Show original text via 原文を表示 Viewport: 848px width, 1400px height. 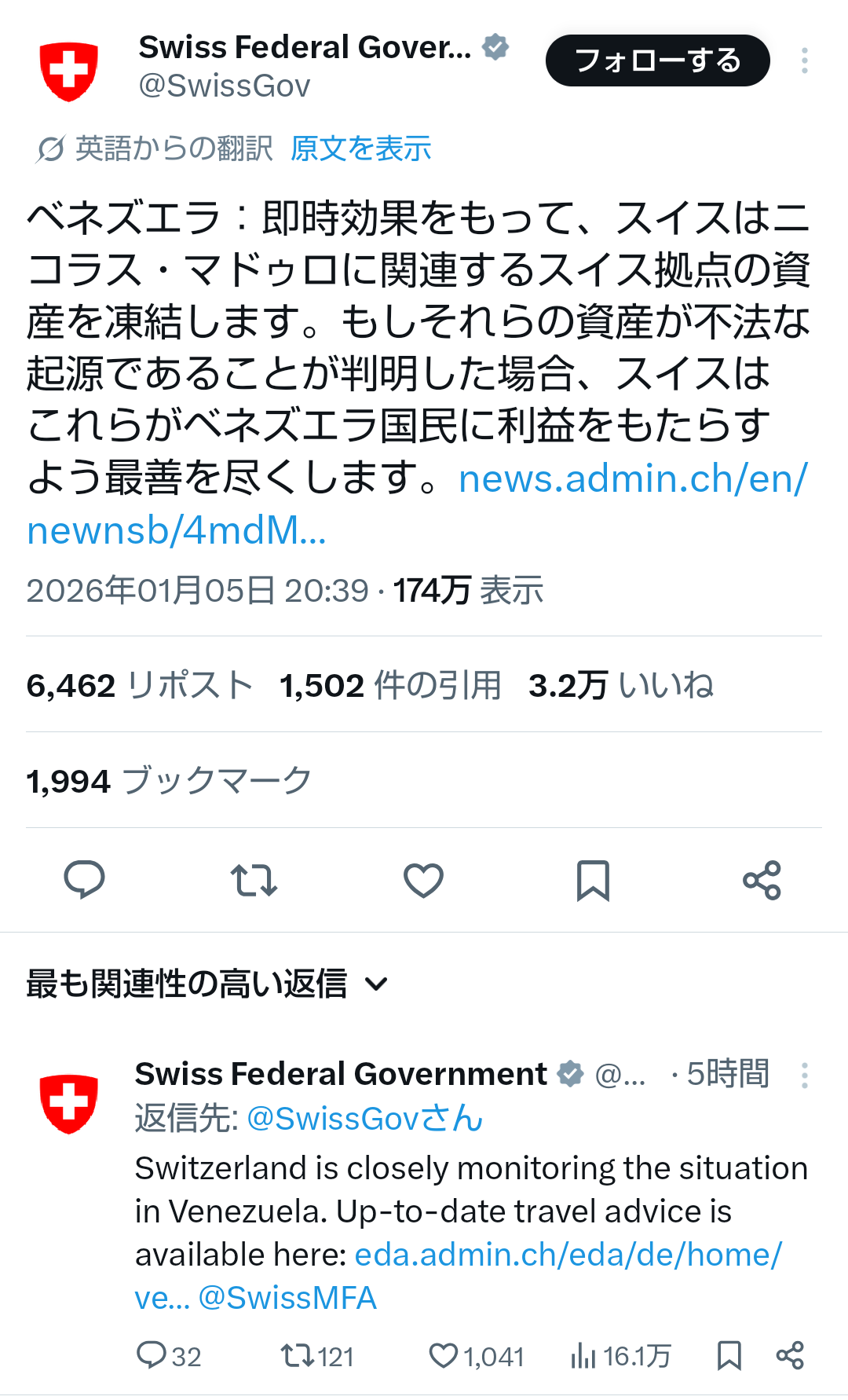(360, 148)
